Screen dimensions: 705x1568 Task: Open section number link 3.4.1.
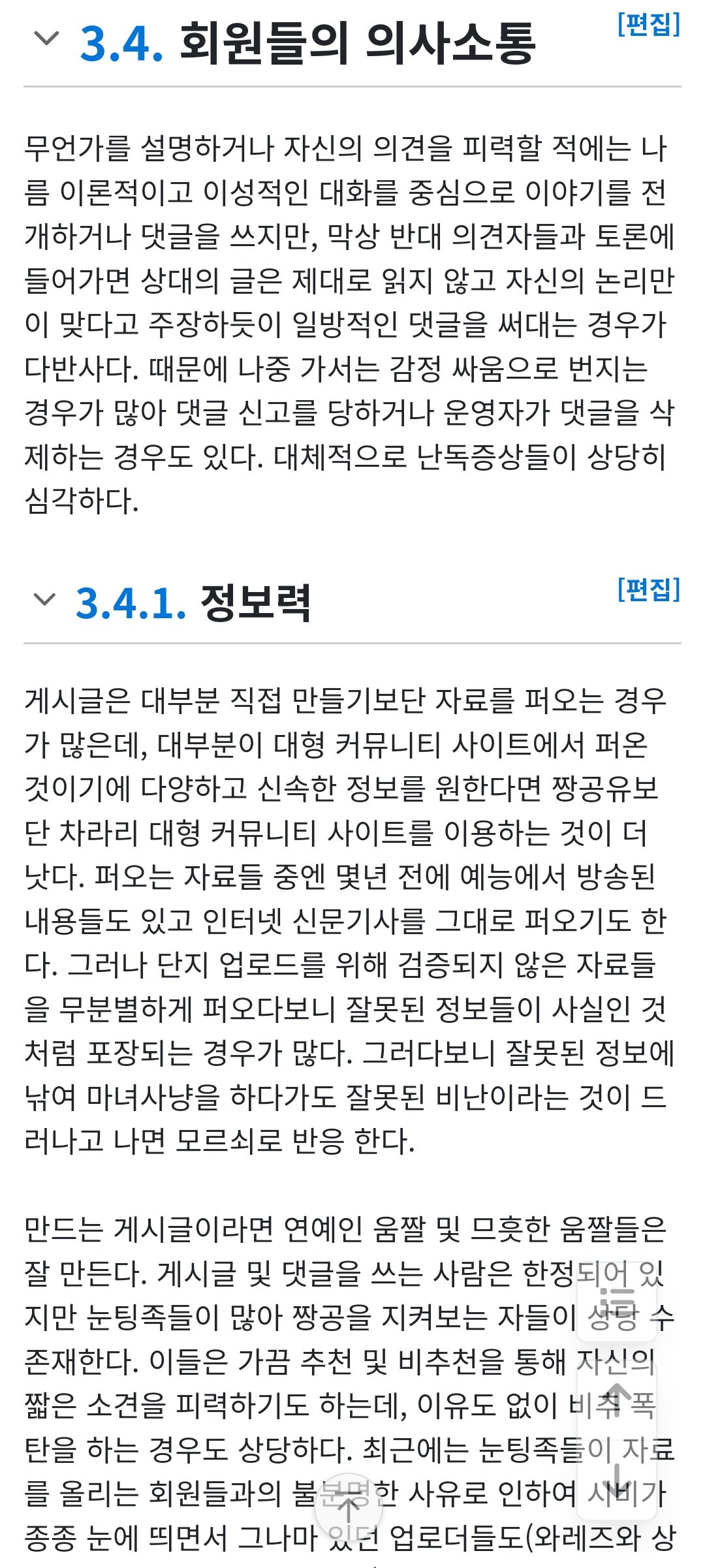coord(131,603)
